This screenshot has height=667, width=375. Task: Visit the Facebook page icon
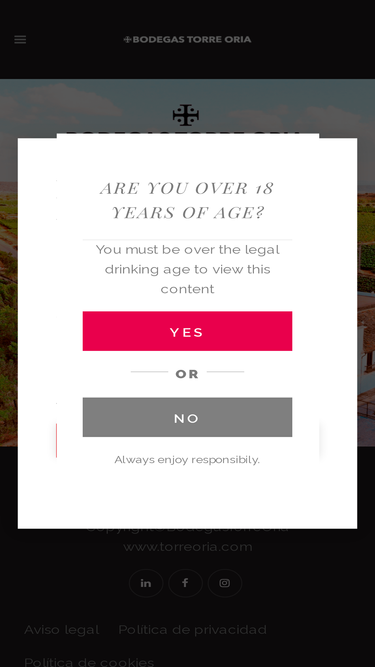coord(185,583)
